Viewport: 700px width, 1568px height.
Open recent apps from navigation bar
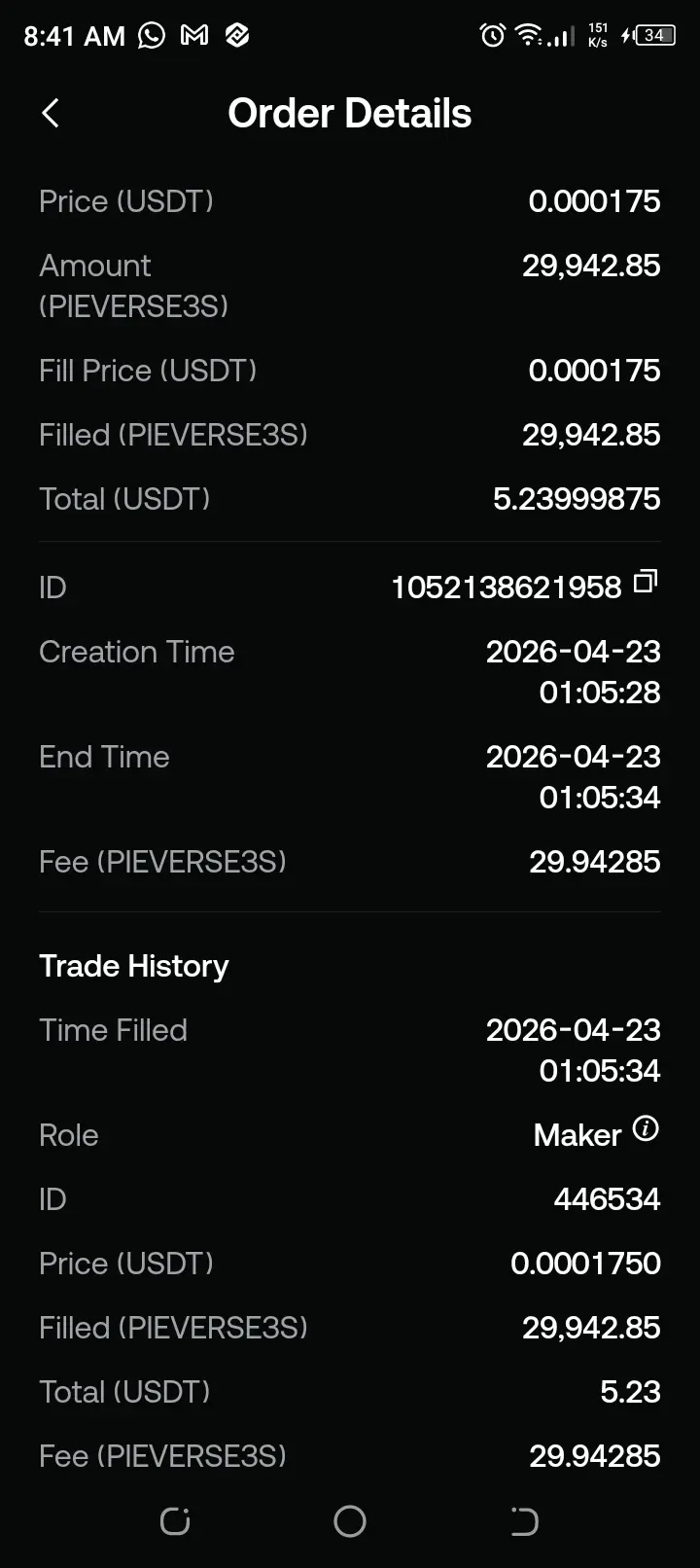coord(175,1521)
